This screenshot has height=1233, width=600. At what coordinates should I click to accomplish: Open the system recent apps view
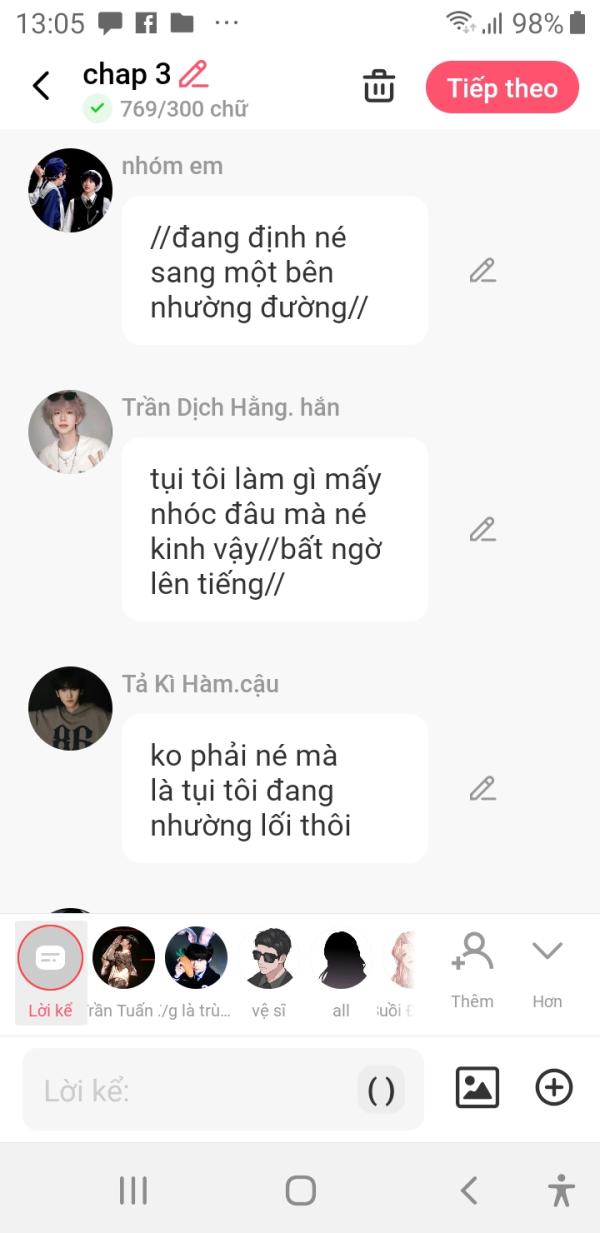coord(133,1190)
